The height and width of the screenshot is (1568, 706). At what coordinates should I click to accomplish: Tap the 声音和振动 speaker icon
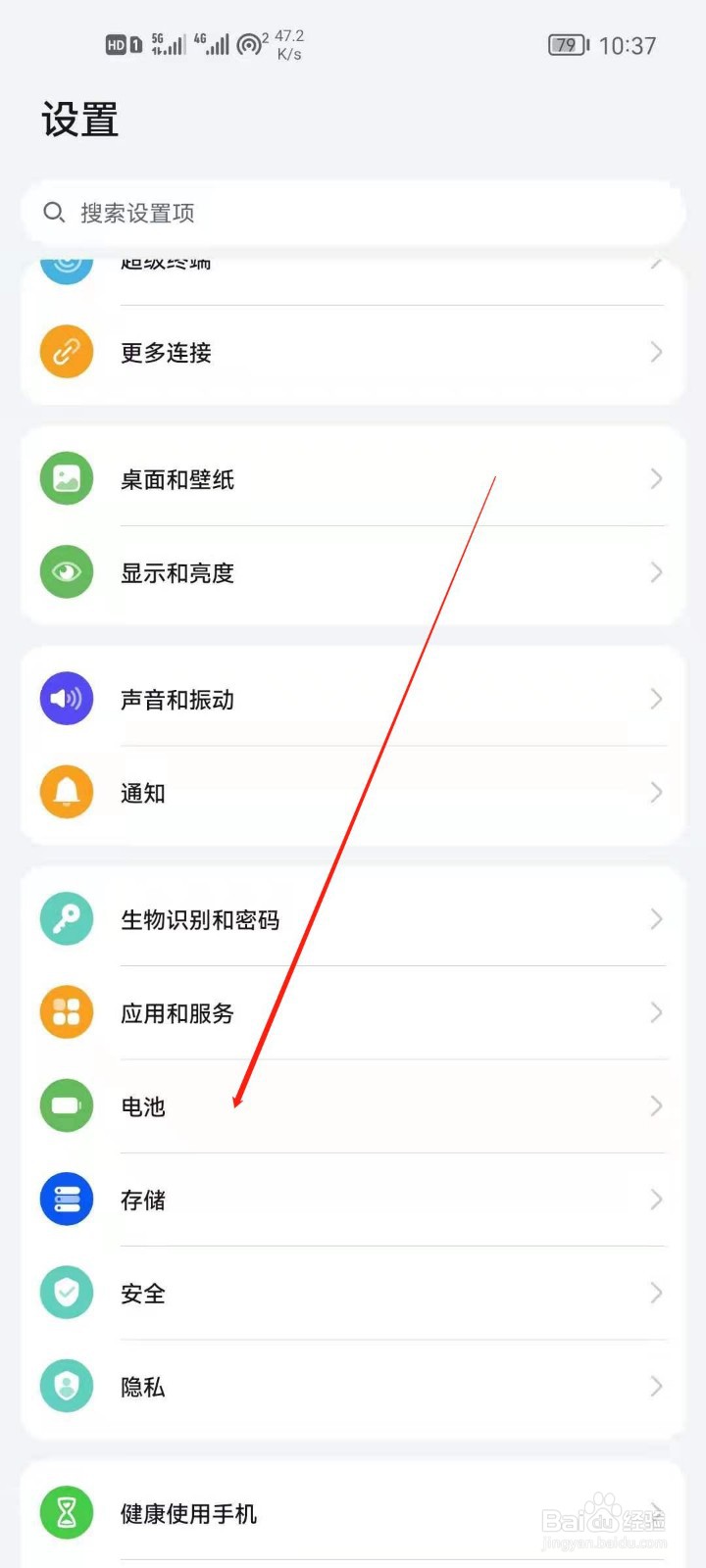(x=66, y=698)
